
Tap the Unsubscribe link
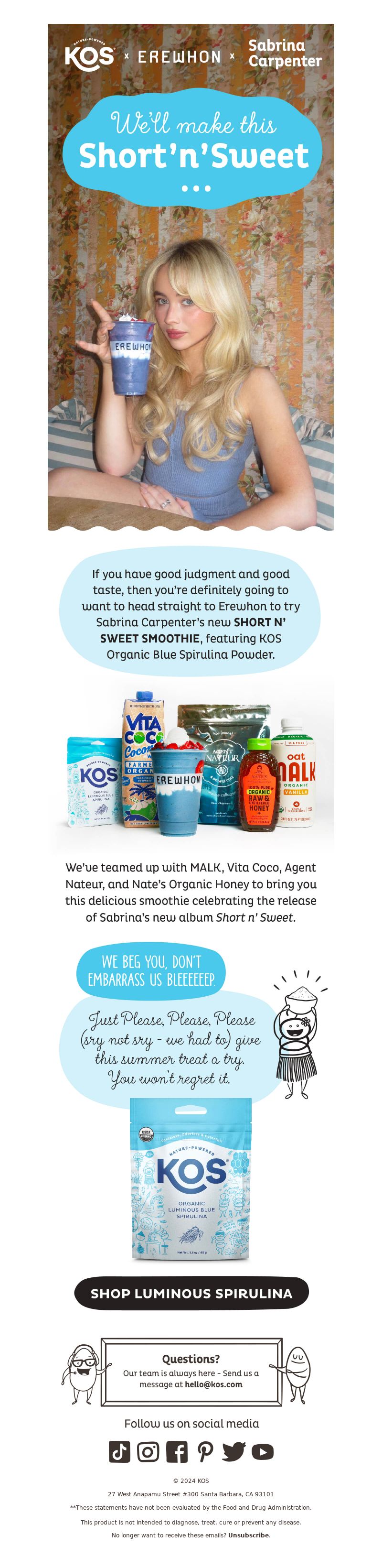point(248,1535)
